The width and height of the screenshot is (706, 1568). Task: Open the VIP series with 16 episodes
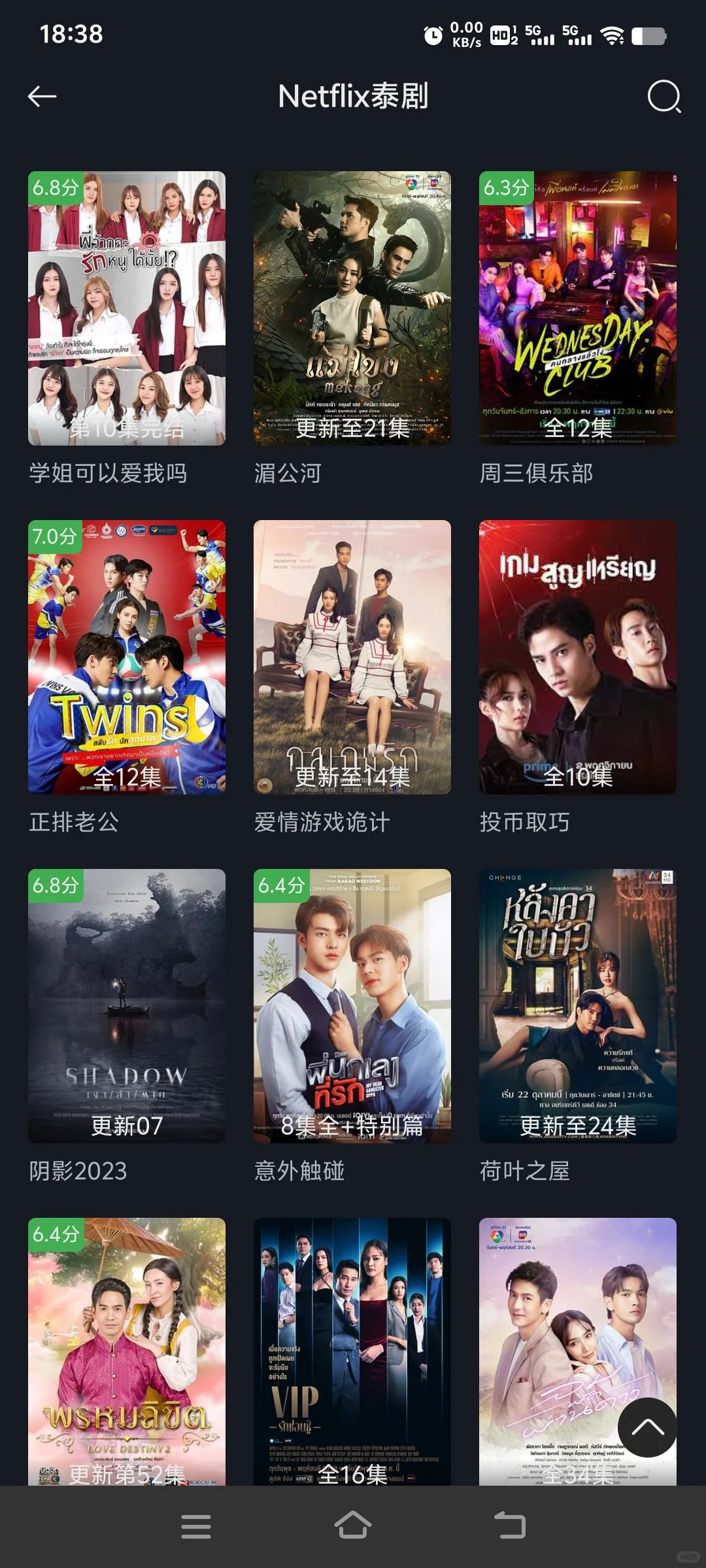click(352, 1351)
